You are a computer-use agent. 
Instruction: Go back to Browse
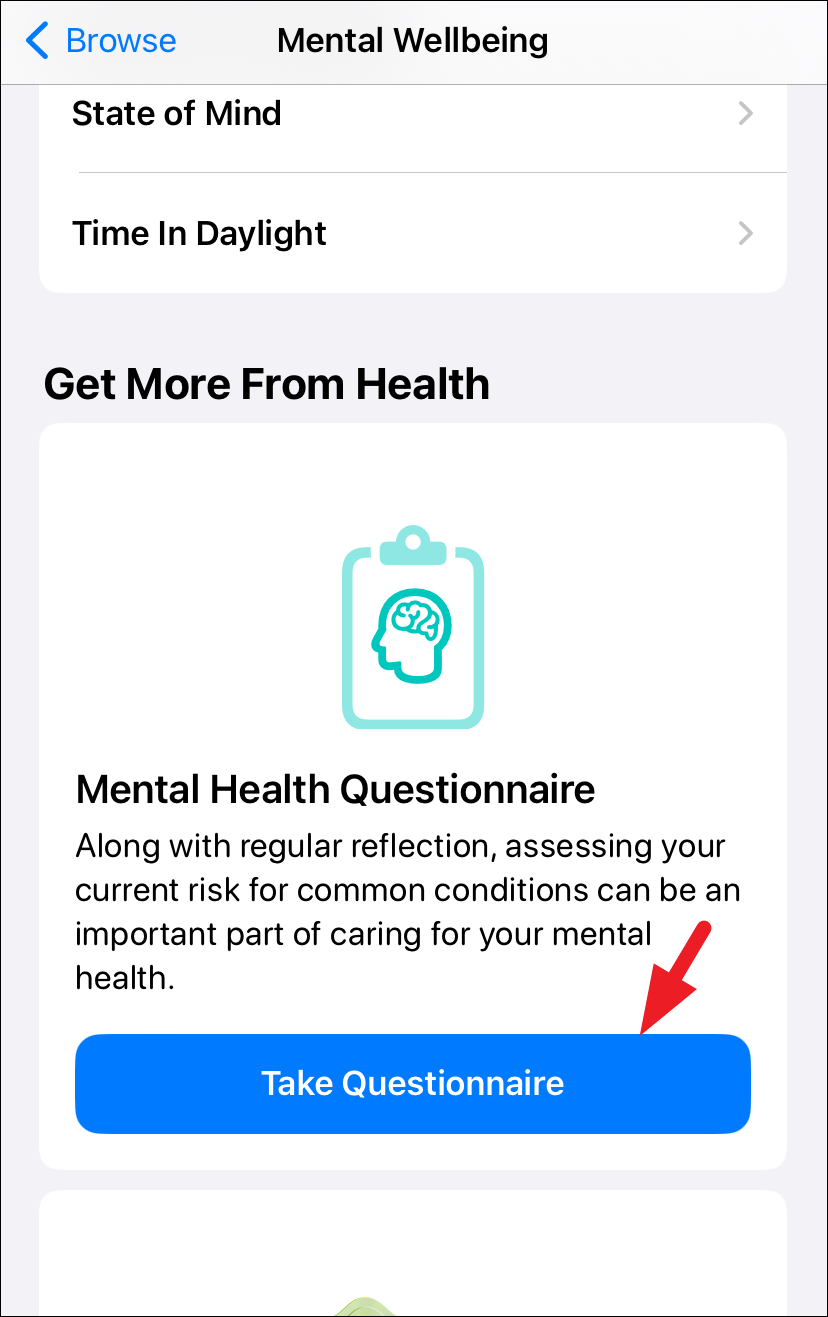coord(100,41)
